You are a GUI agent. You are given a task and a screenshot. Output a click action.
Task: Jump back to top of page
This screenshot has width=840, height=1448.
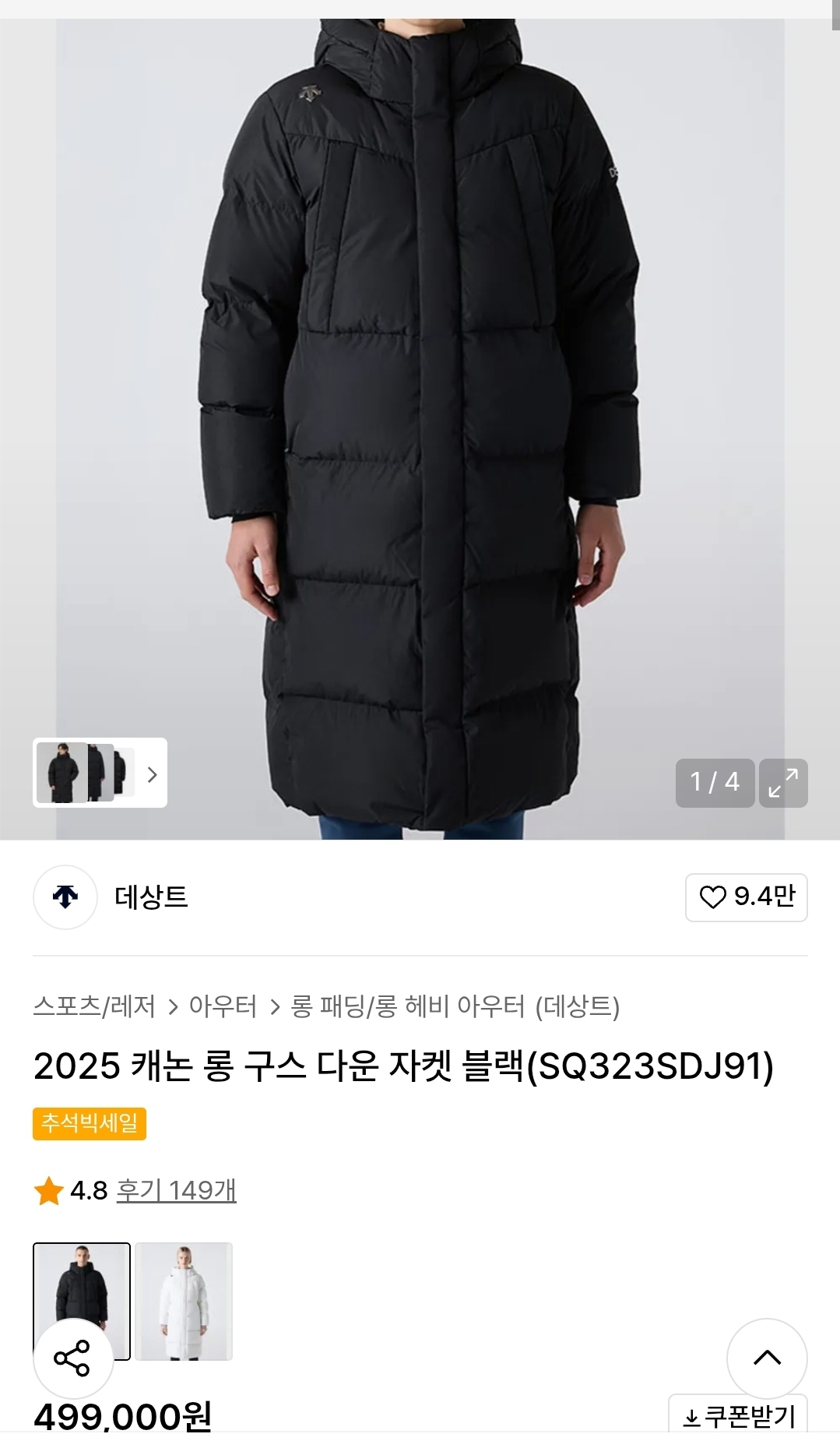(767, 1358)
